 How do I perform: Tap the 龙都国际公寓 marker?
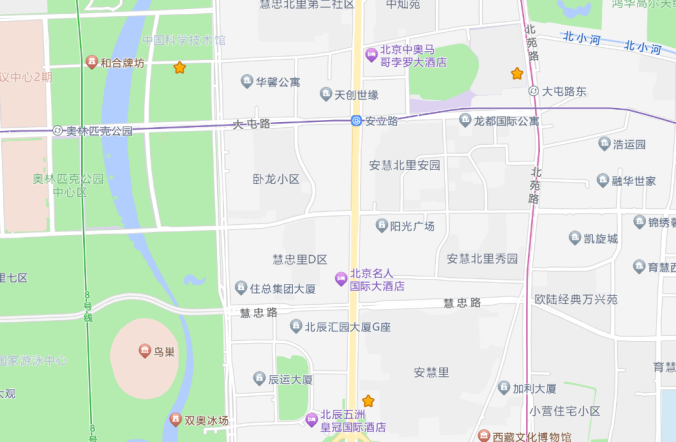click(x=465, y=121)
